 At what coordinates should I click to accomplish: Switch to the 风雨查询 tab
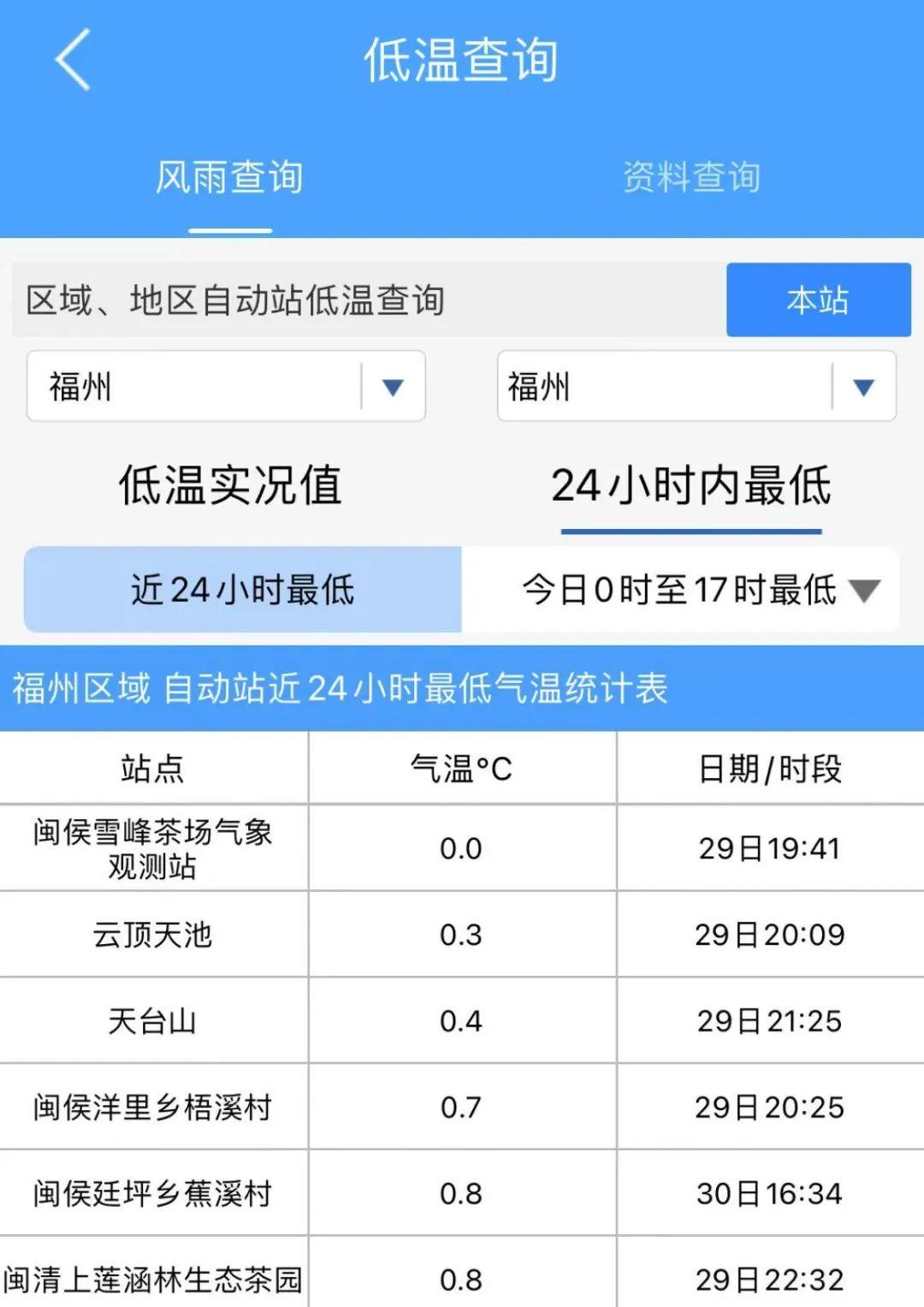[x=229, y=178]
